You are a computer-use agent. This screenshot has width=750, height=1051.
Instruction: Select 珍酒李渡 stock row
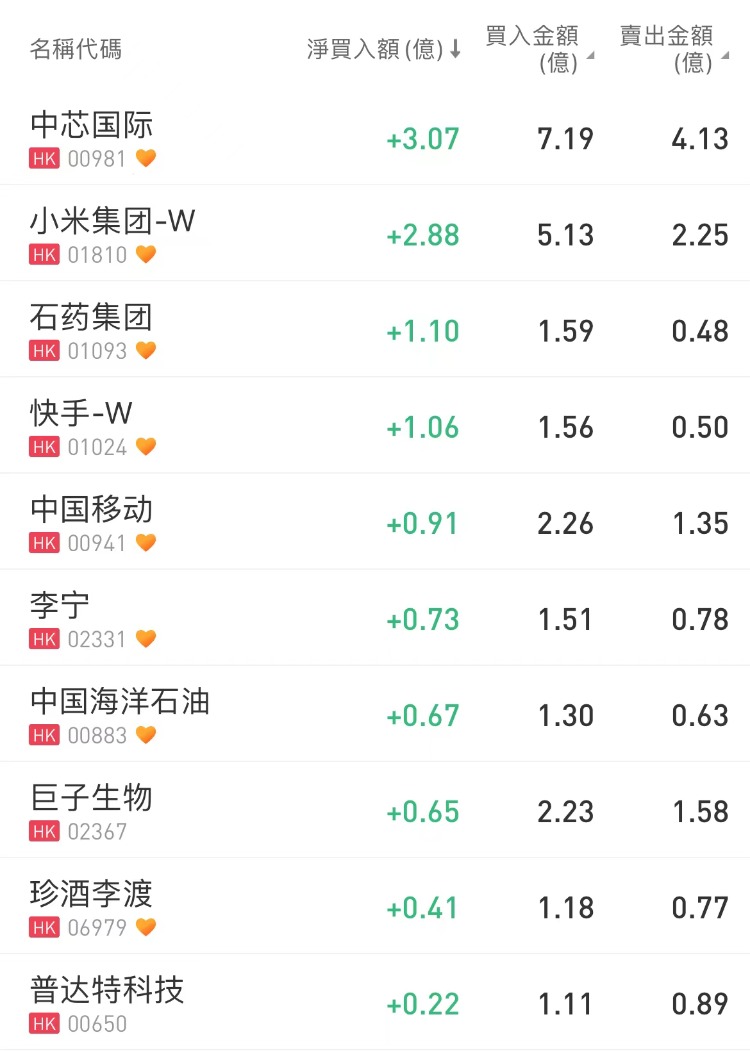point(92,893)
